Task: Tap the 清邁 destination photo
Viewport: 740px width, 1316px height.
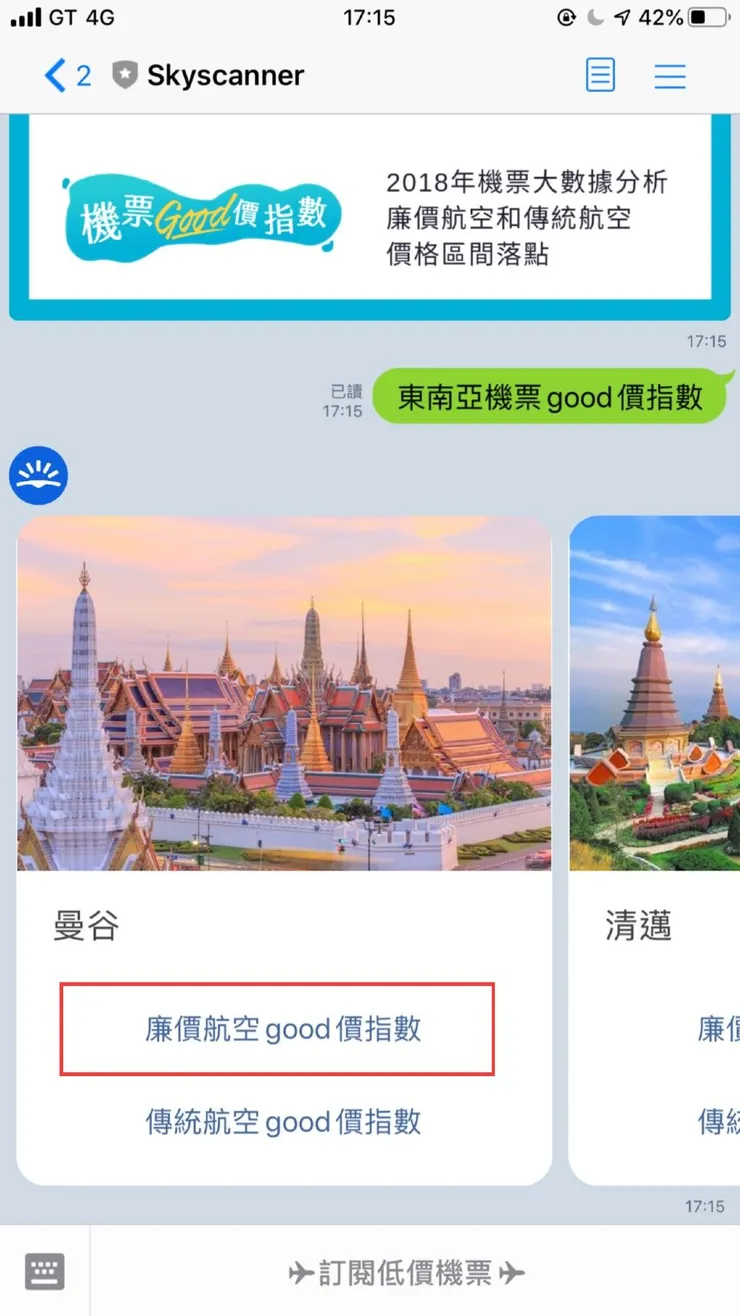Action: pos(654,693)
